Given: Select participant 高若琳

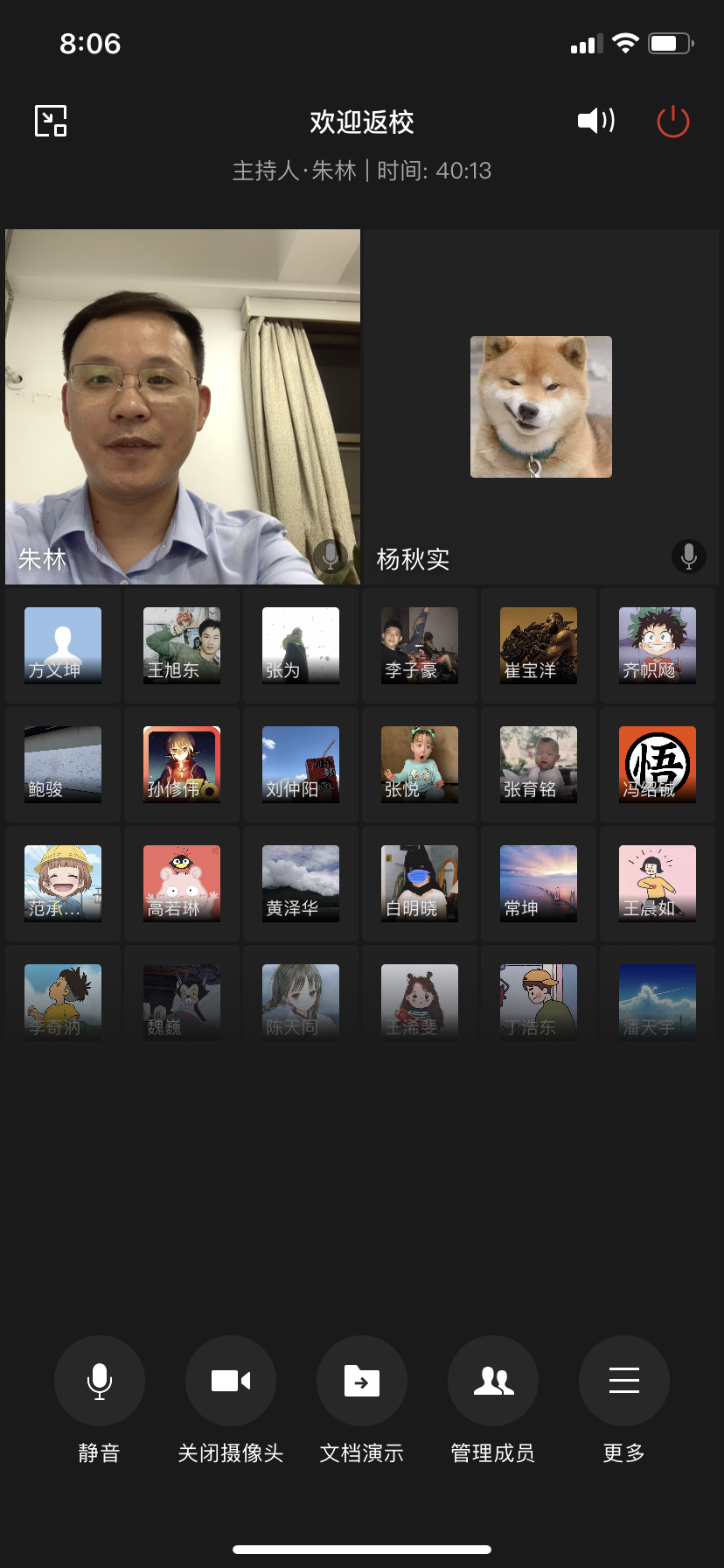Looking at the screenshot, I should (x=182, y=884).
